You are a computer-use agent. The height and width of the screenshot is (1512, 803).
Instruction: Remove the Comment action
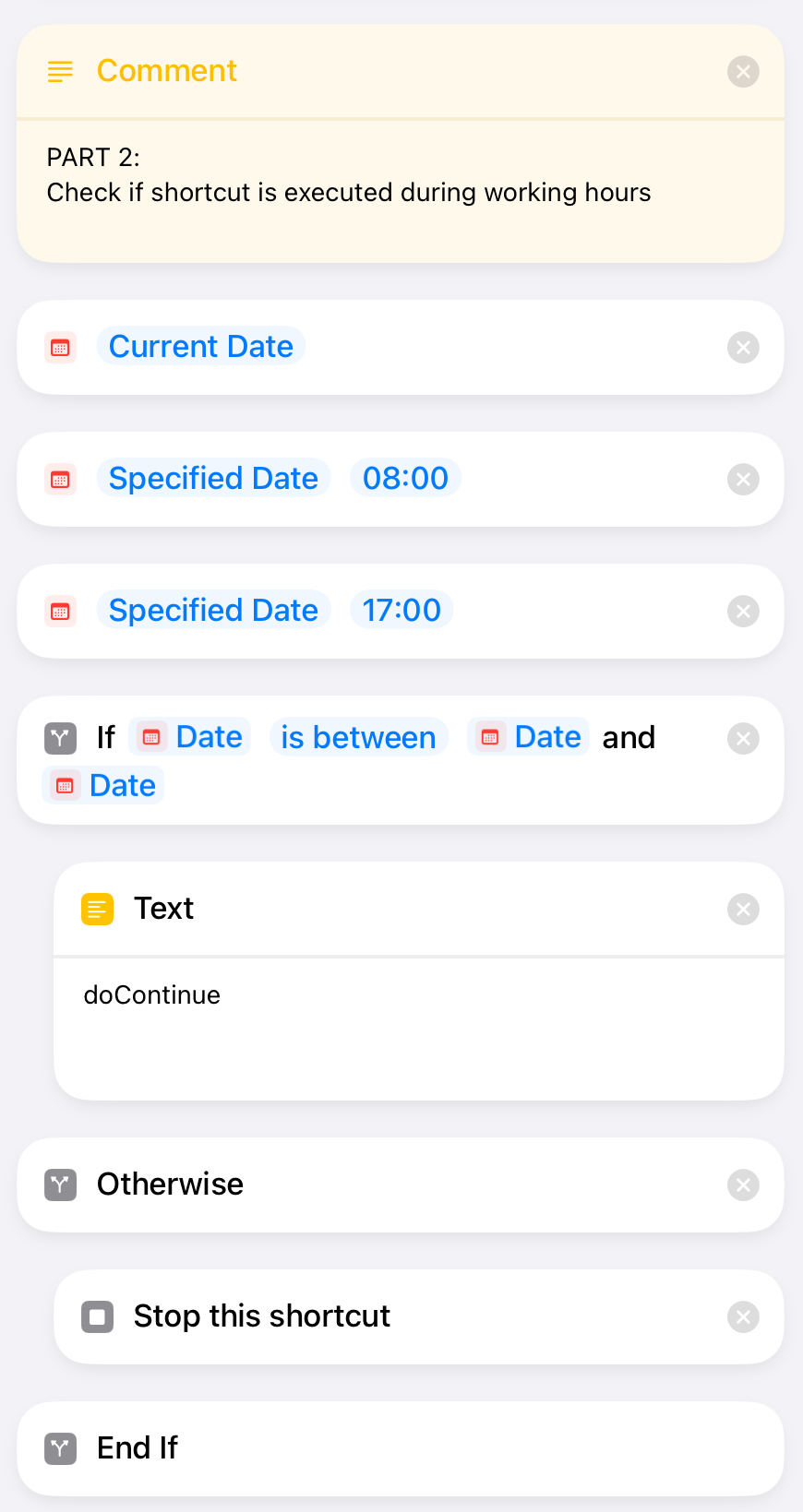[x=743, y=71]
